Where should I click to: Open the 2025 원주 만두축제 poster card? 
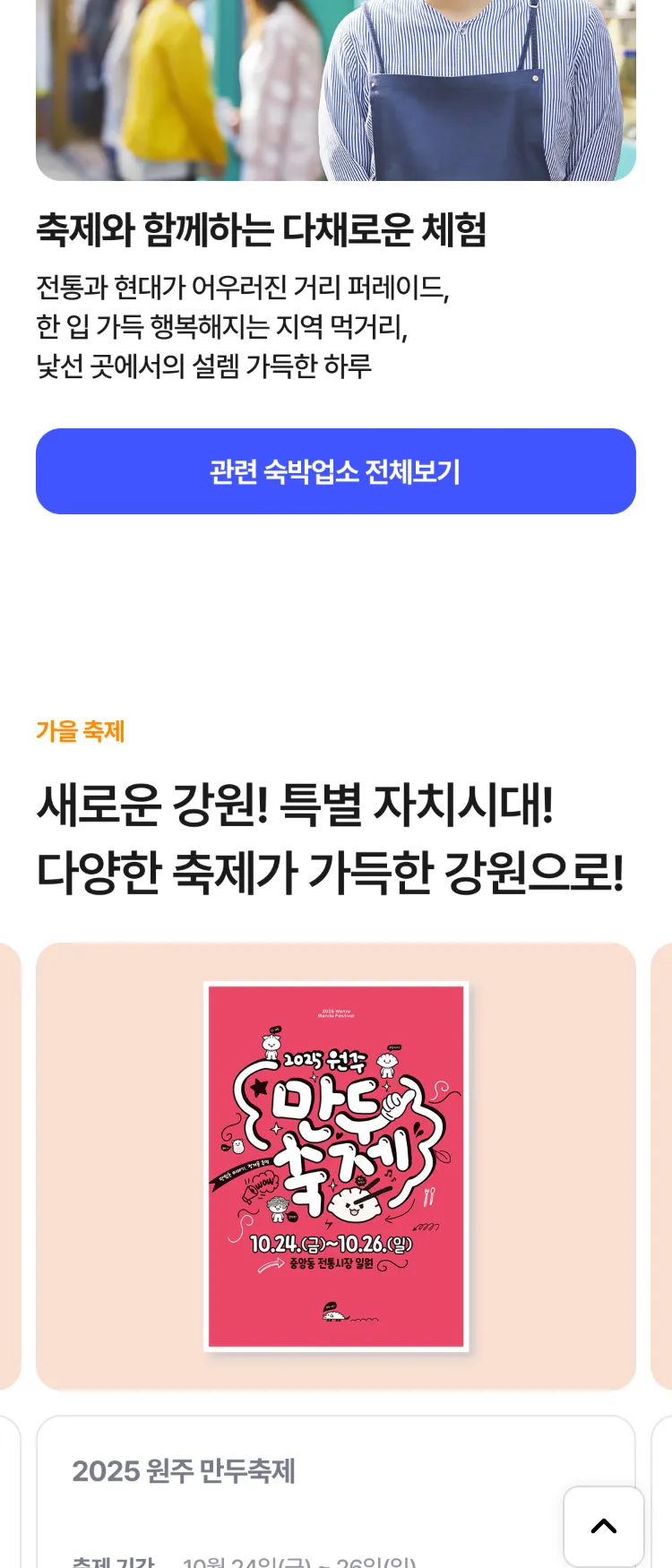(335, 1165)
